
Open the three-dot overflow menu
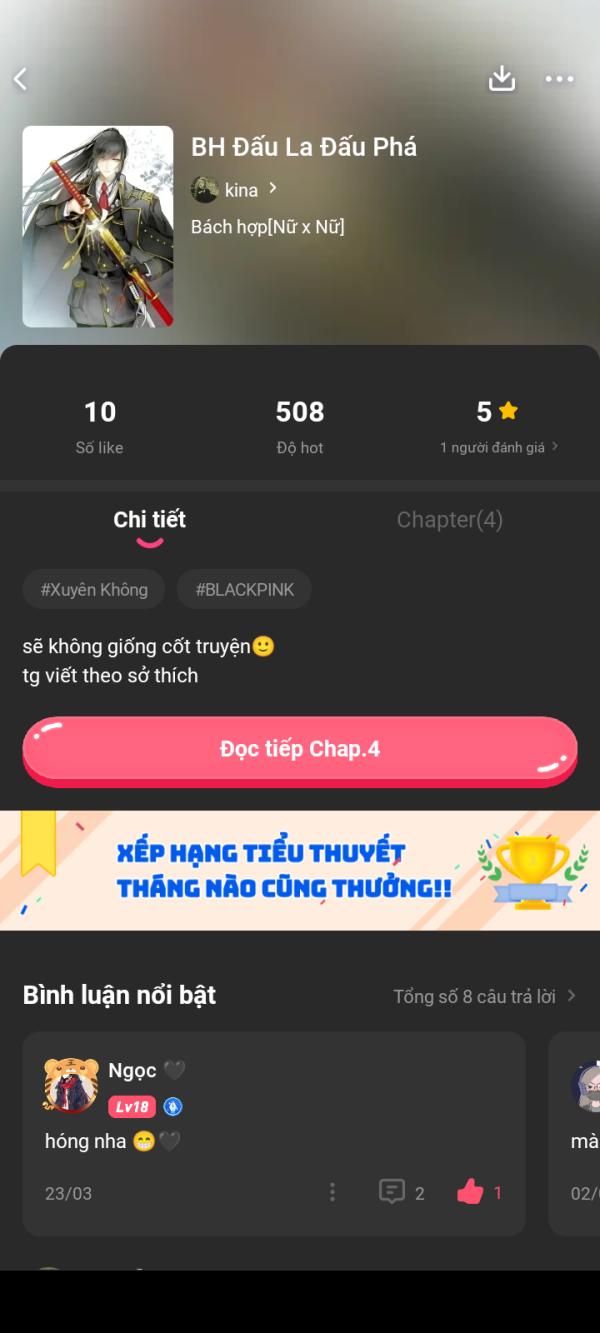click(x=559, y=80)
